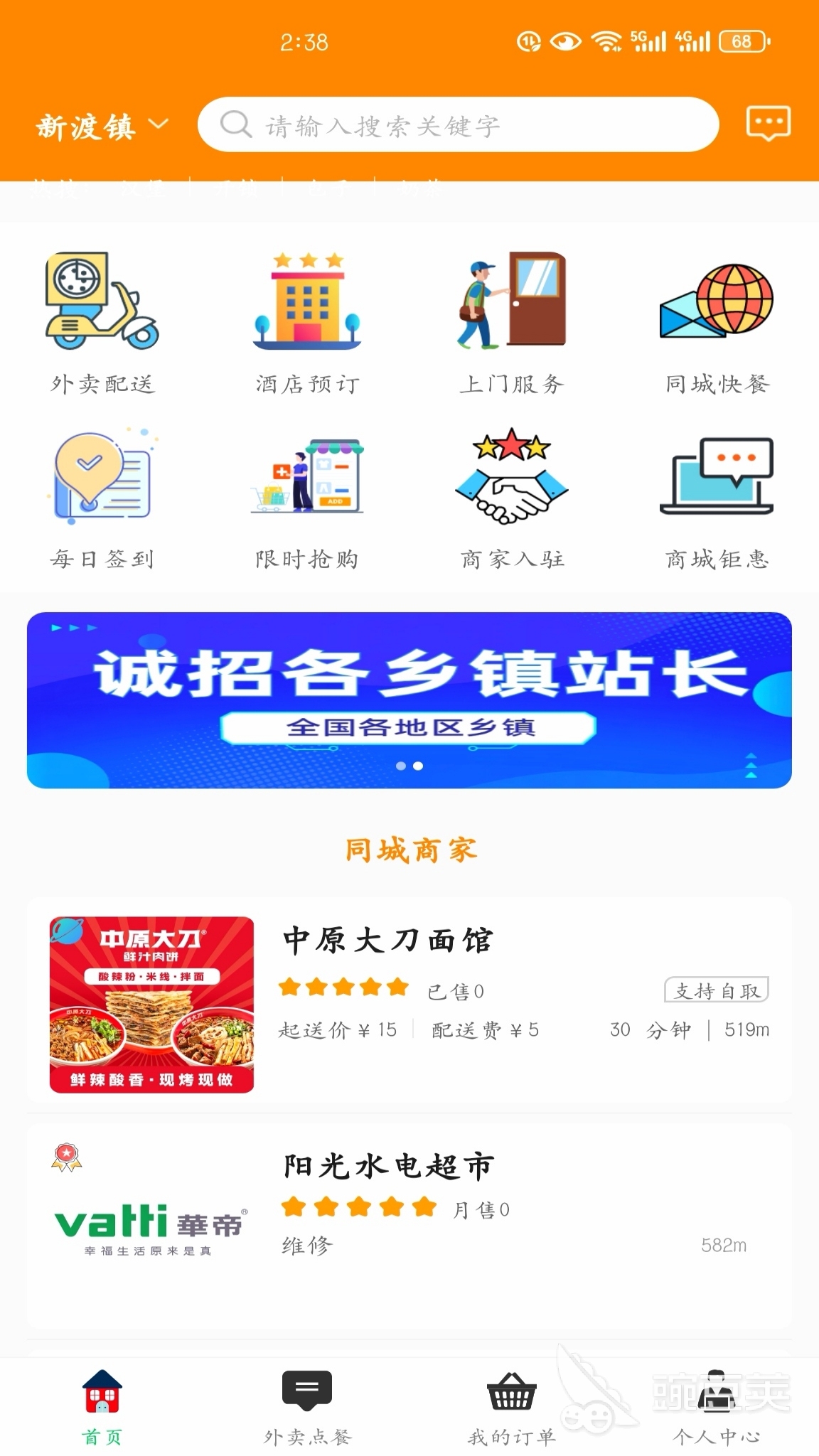Image resolution: width=819 pixels, height=1456 pixels.
Task: Expand the 新渡镇 location selector
Action: pos(100,124)
